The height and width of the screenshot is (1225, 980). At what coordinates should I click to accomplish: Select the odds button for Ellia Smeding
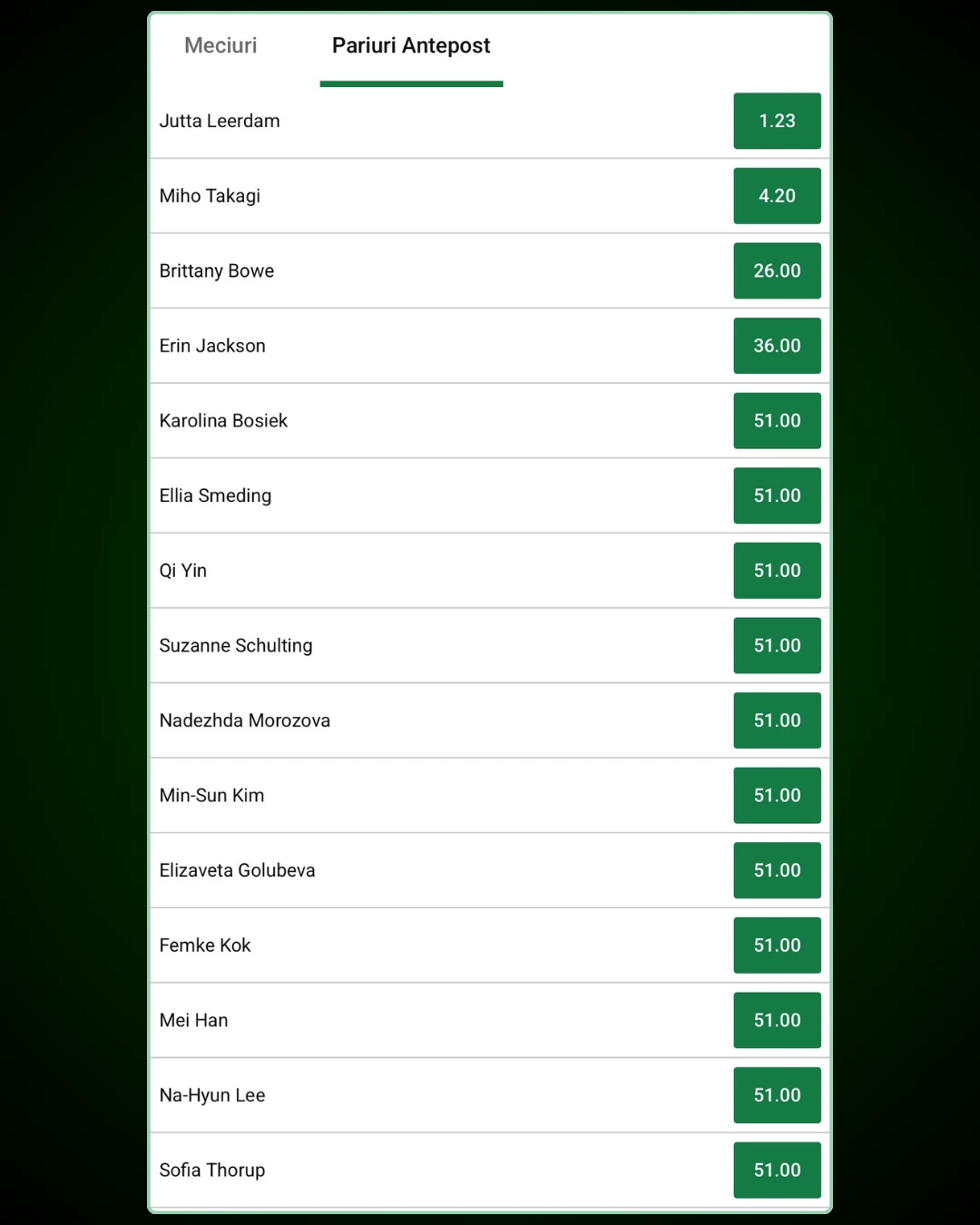[x=777, y=495]
